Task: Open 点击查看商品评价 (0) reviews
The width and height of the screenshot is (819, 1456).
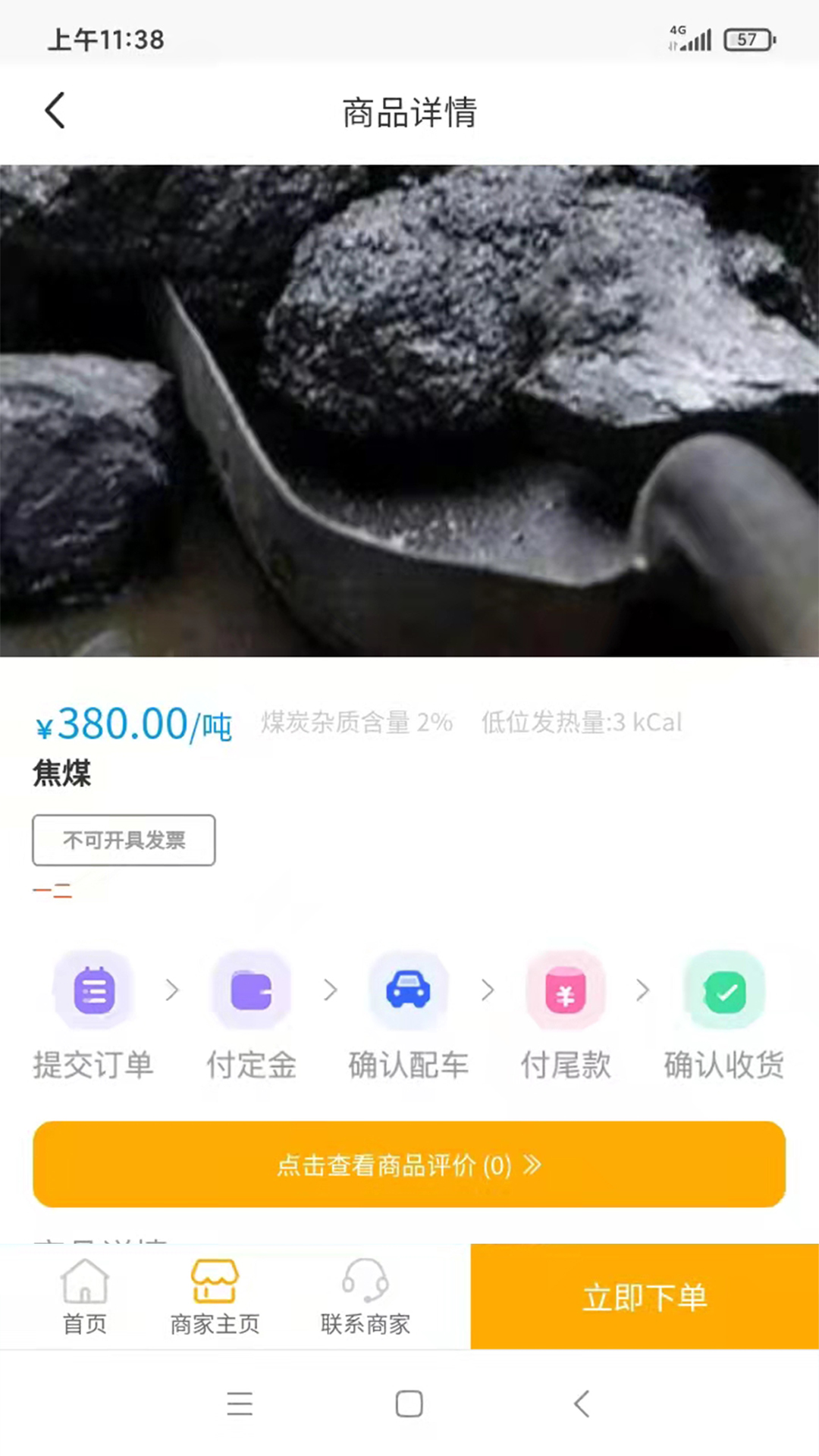Action: (409, 1165)
